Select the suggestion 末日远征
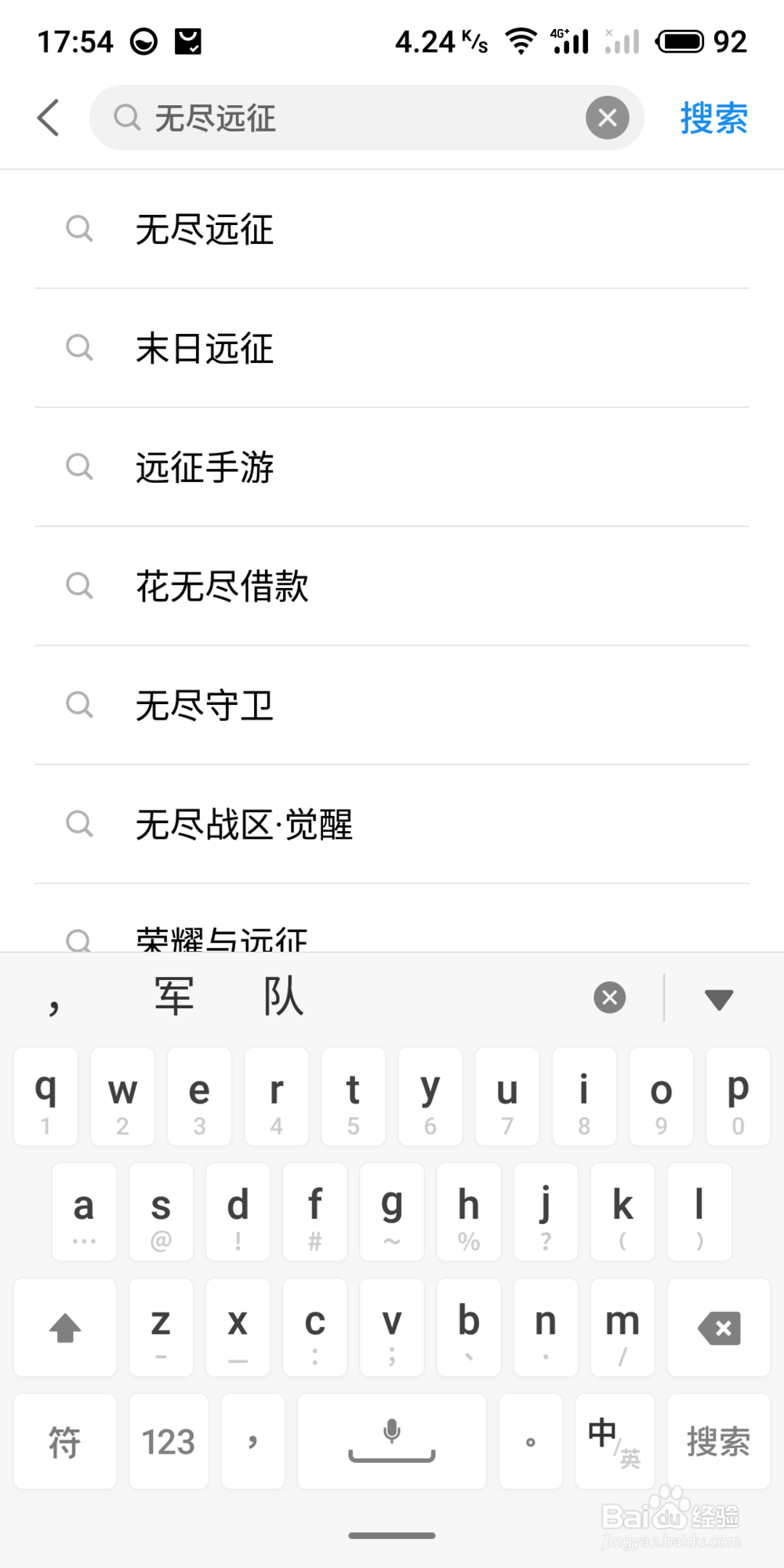Image resolution: width=784 pixels, height=1568 pixels. pos(204,348)
